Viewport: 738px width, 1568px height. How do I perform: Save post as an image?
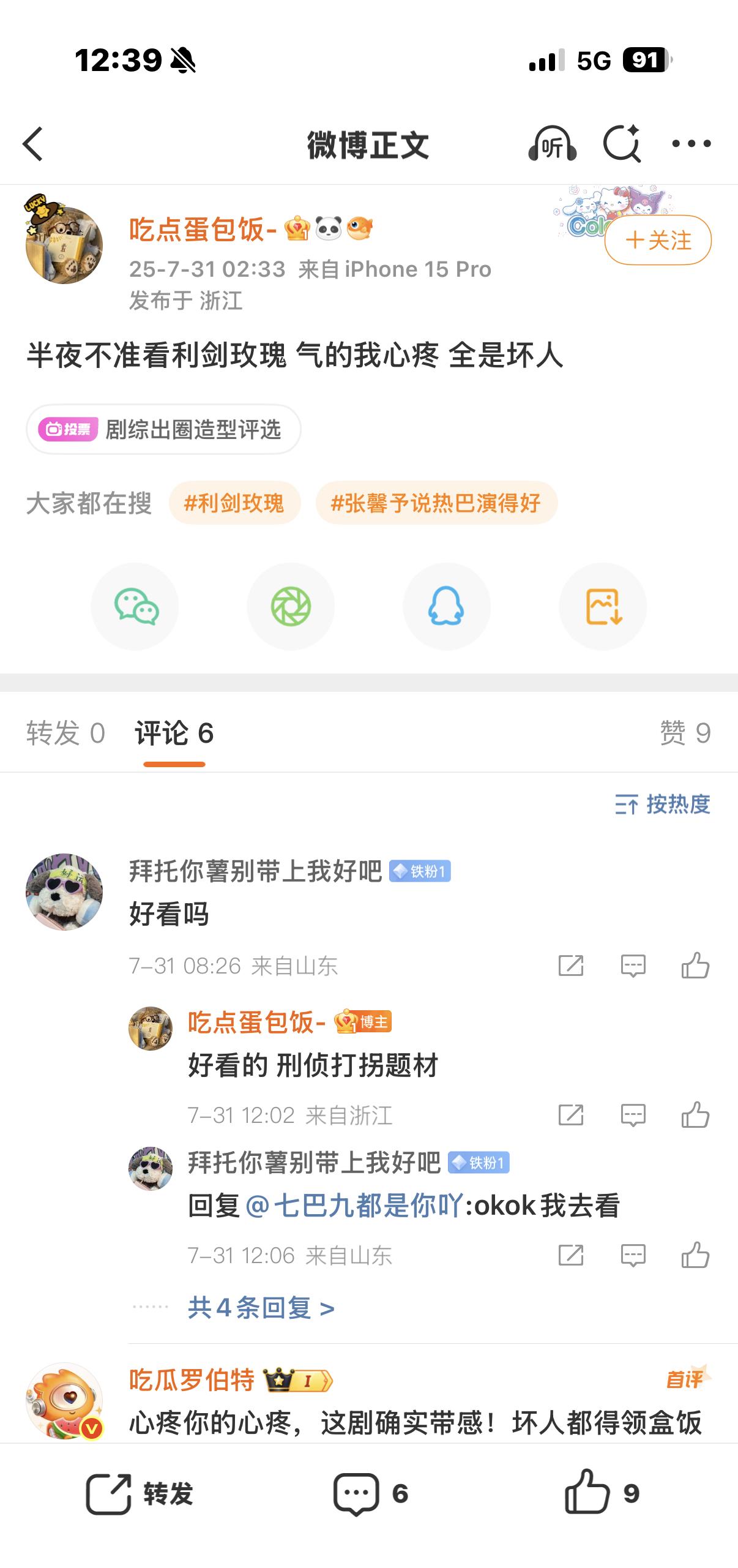click(x=603, y=606)
